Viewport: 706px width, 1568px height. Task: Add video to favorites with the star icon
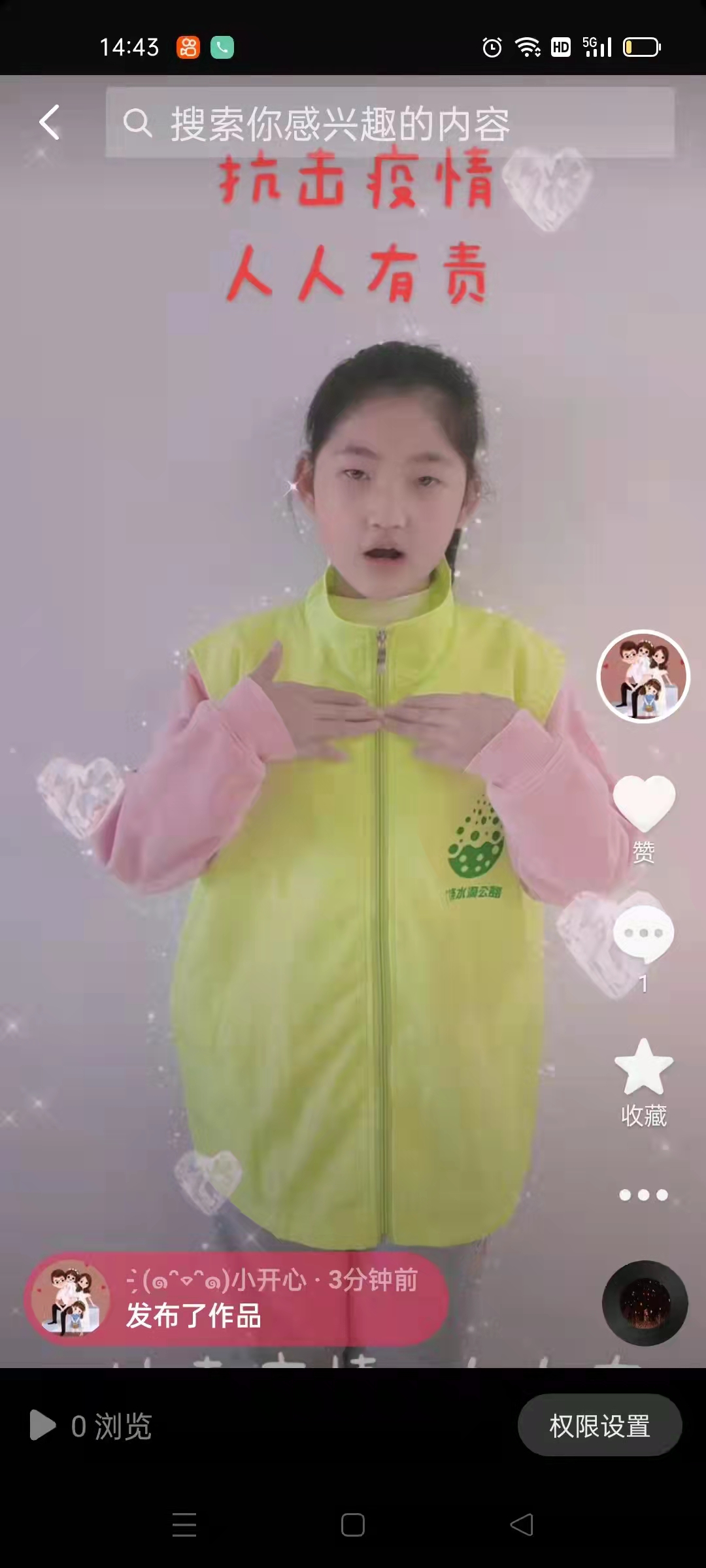point(644,1067)
